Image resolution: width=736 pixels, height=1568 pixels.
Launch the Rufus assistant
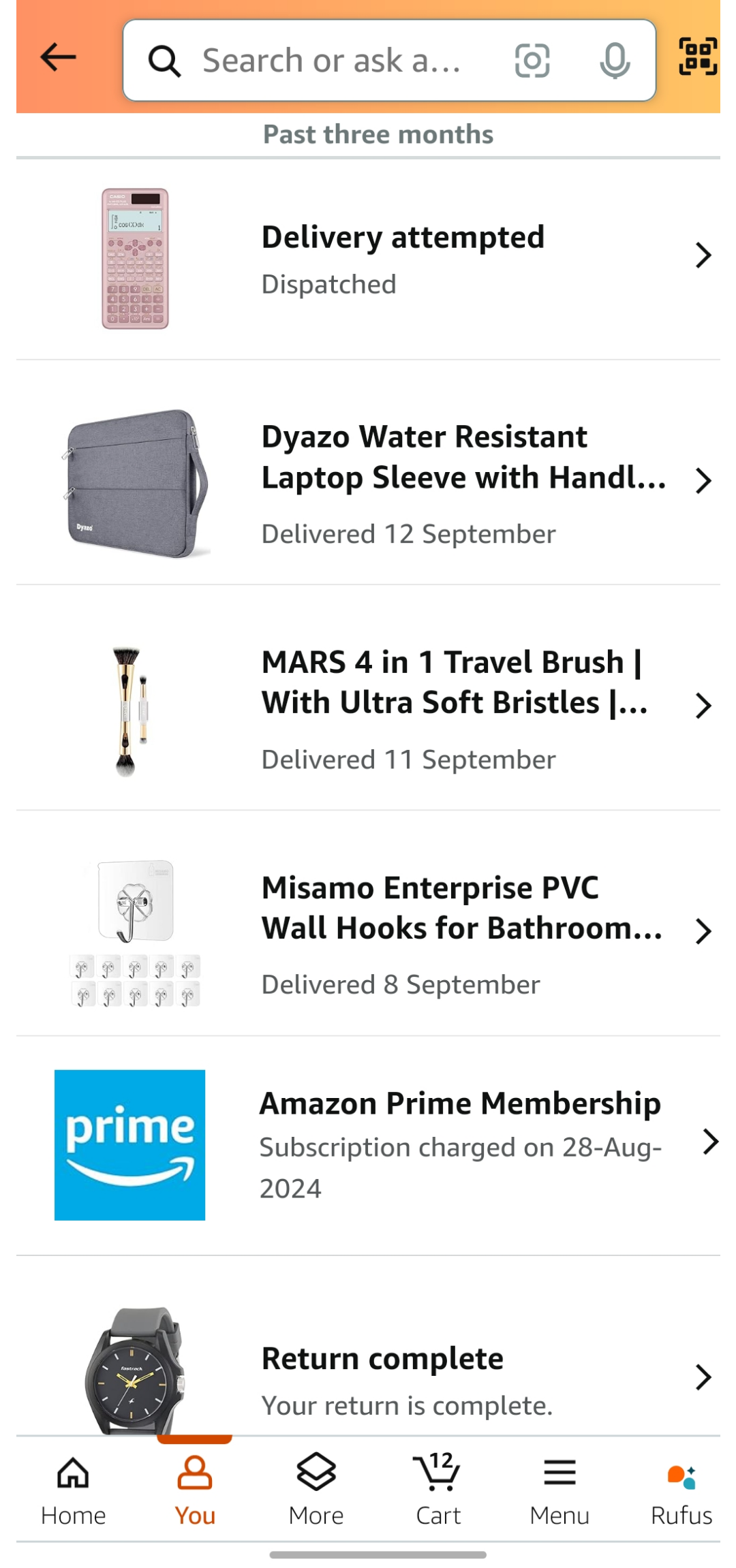pos(681,1490)
